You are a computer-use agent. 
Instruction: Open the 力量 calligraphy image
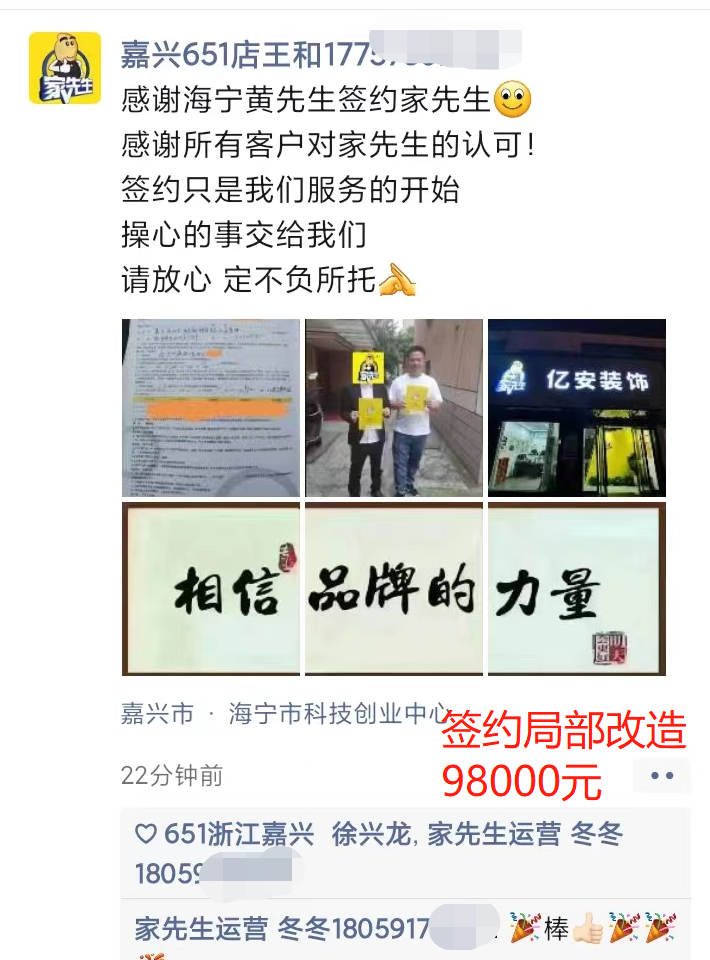pos(577,590)
